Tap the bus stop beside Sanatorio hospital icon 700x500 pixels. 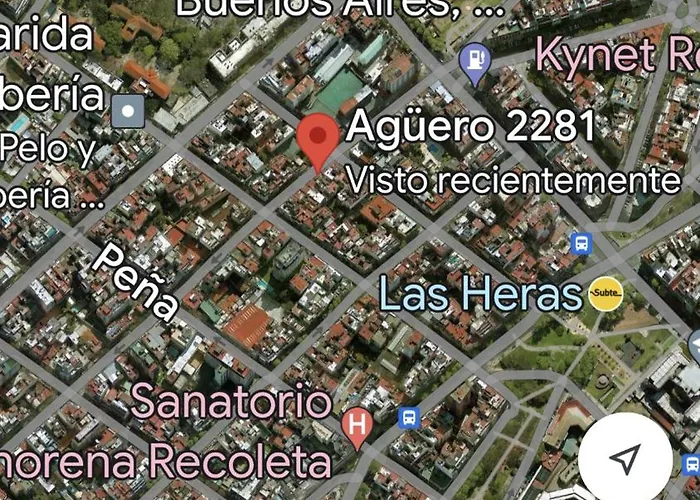[408, 418]
